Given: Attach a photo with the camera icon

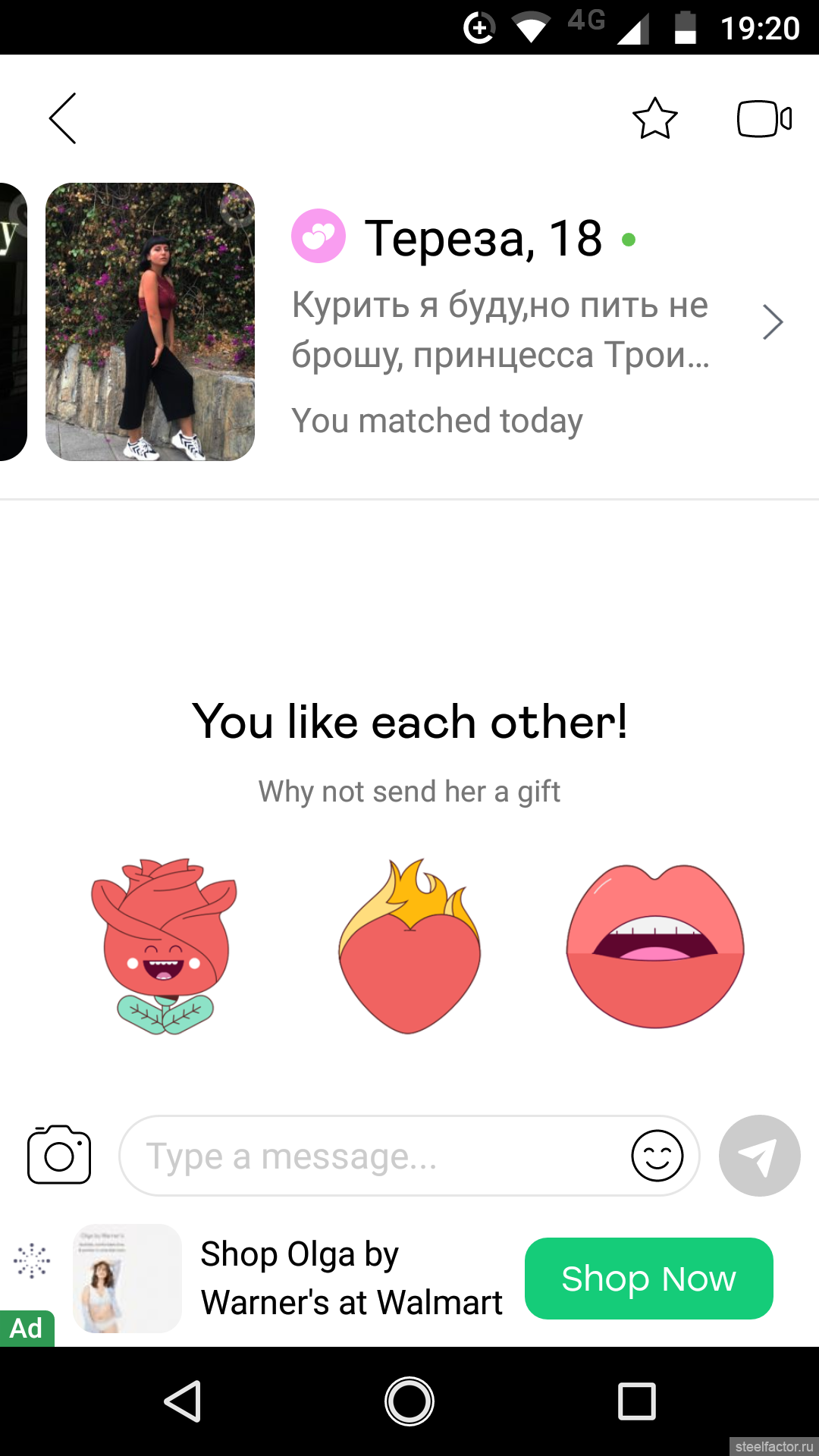Looking at the screenshot, I should pos(59,1155).
